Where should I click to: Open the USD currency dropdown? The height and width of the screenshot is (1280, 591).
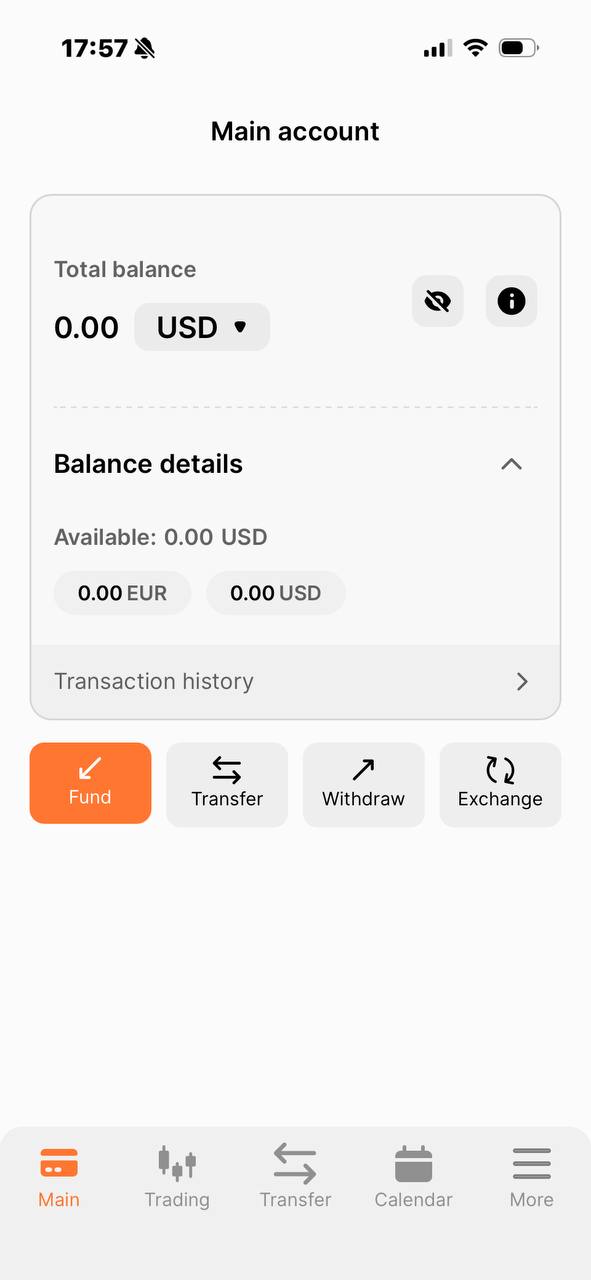pyautogui.click(x=202, y=327)
